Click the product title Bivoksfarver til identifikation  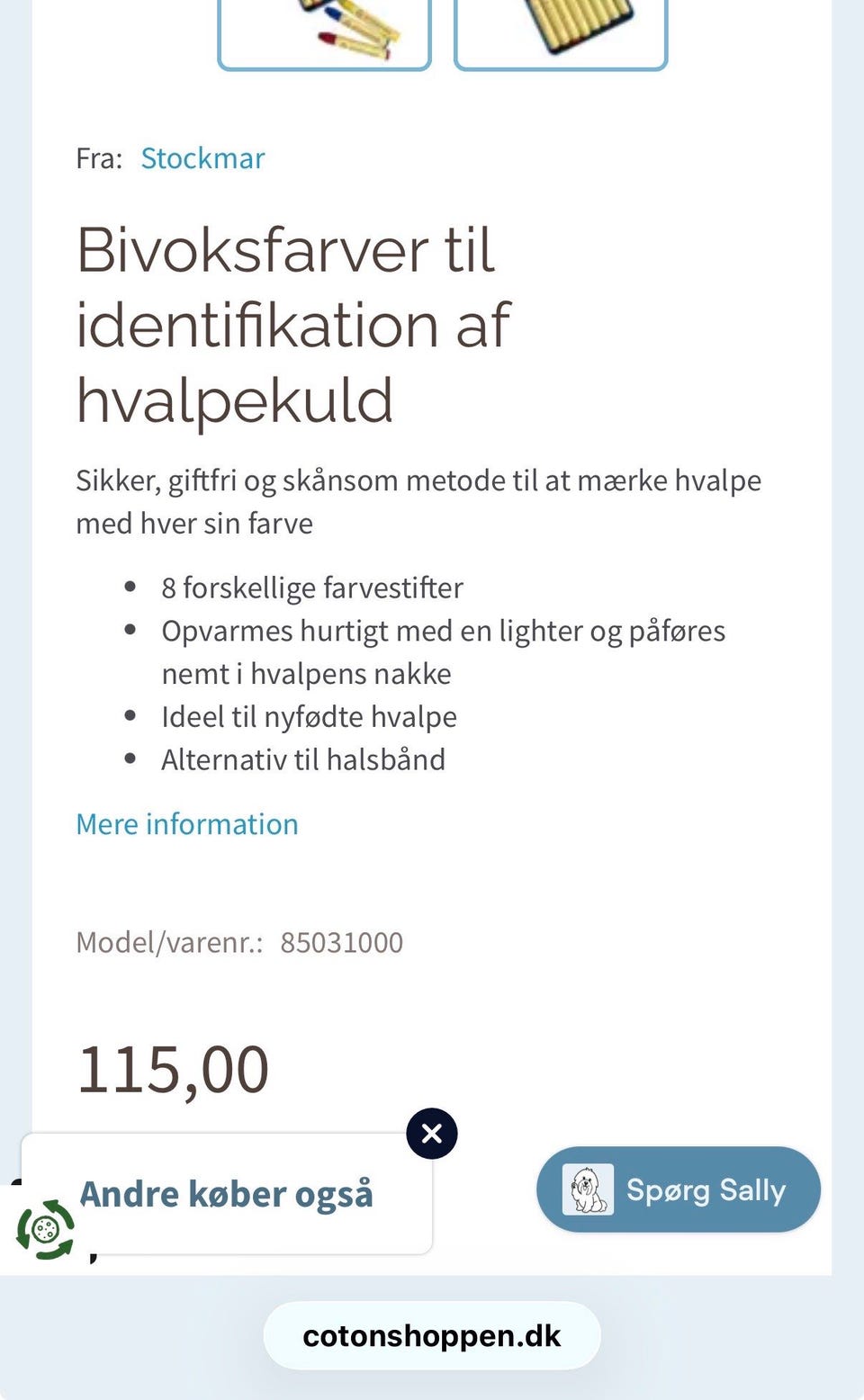(288, 322)
